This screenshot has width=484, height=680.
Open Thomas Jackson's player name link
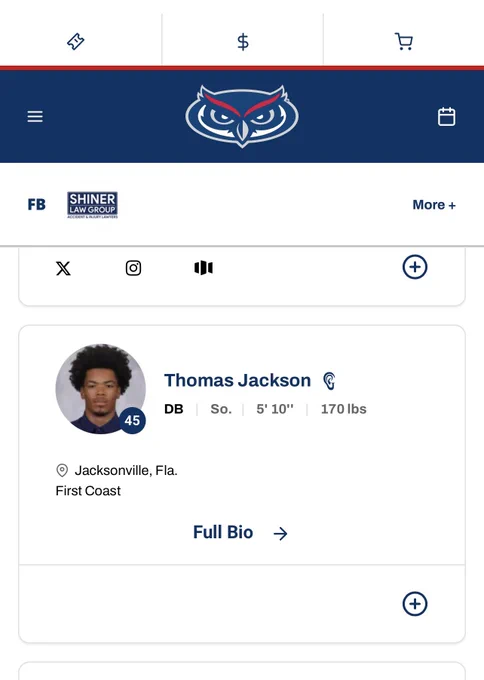237,380
